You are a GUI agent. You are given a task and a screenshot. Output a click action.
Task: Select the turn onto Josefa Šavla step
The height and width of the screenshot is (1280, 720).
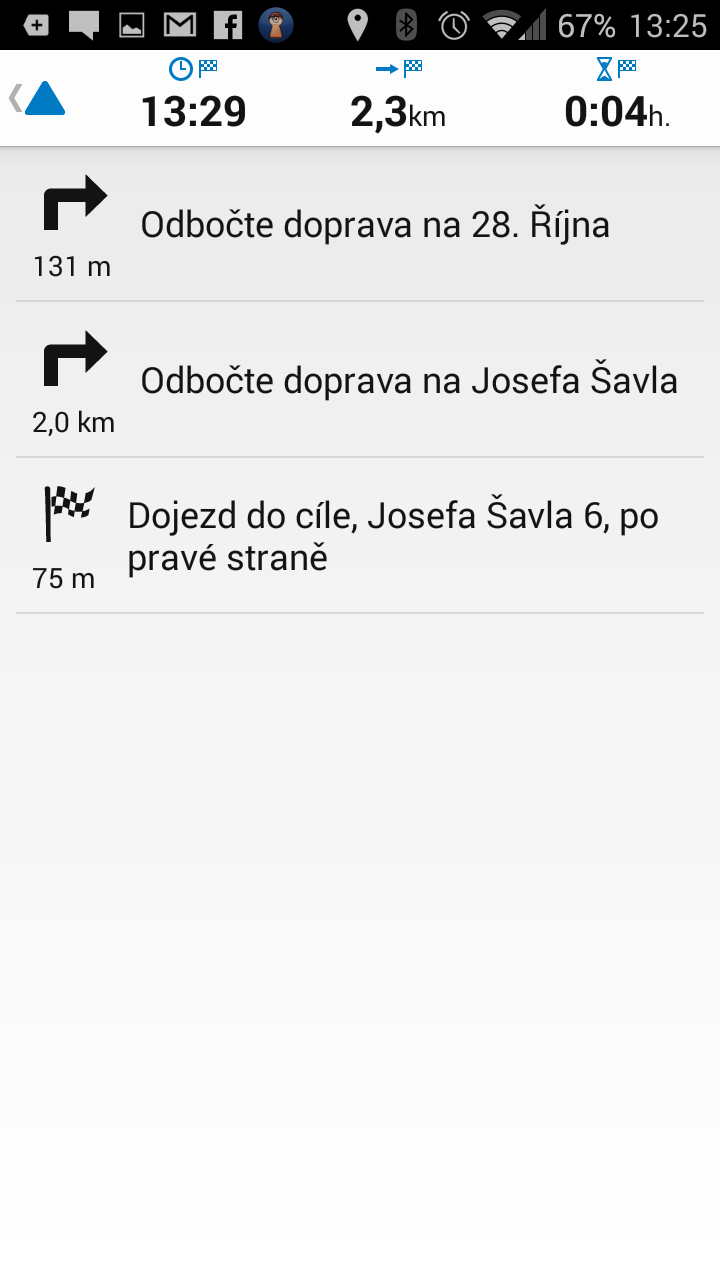click(x=360, y=380)
